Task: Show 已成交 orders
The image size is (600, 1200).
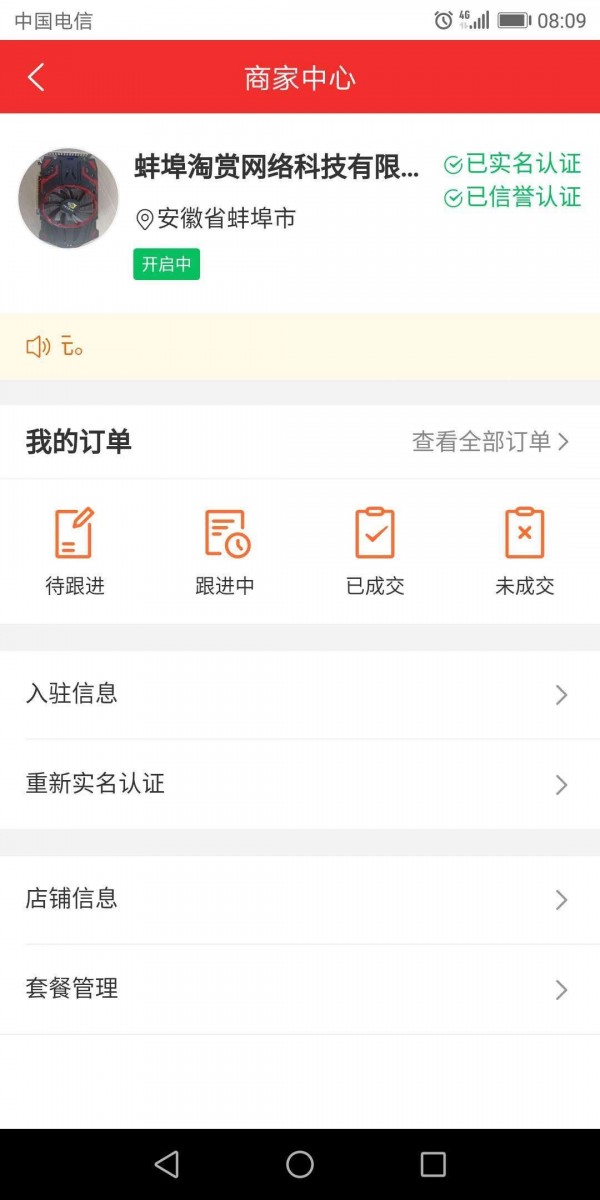Action: click(x=375, y=551)
